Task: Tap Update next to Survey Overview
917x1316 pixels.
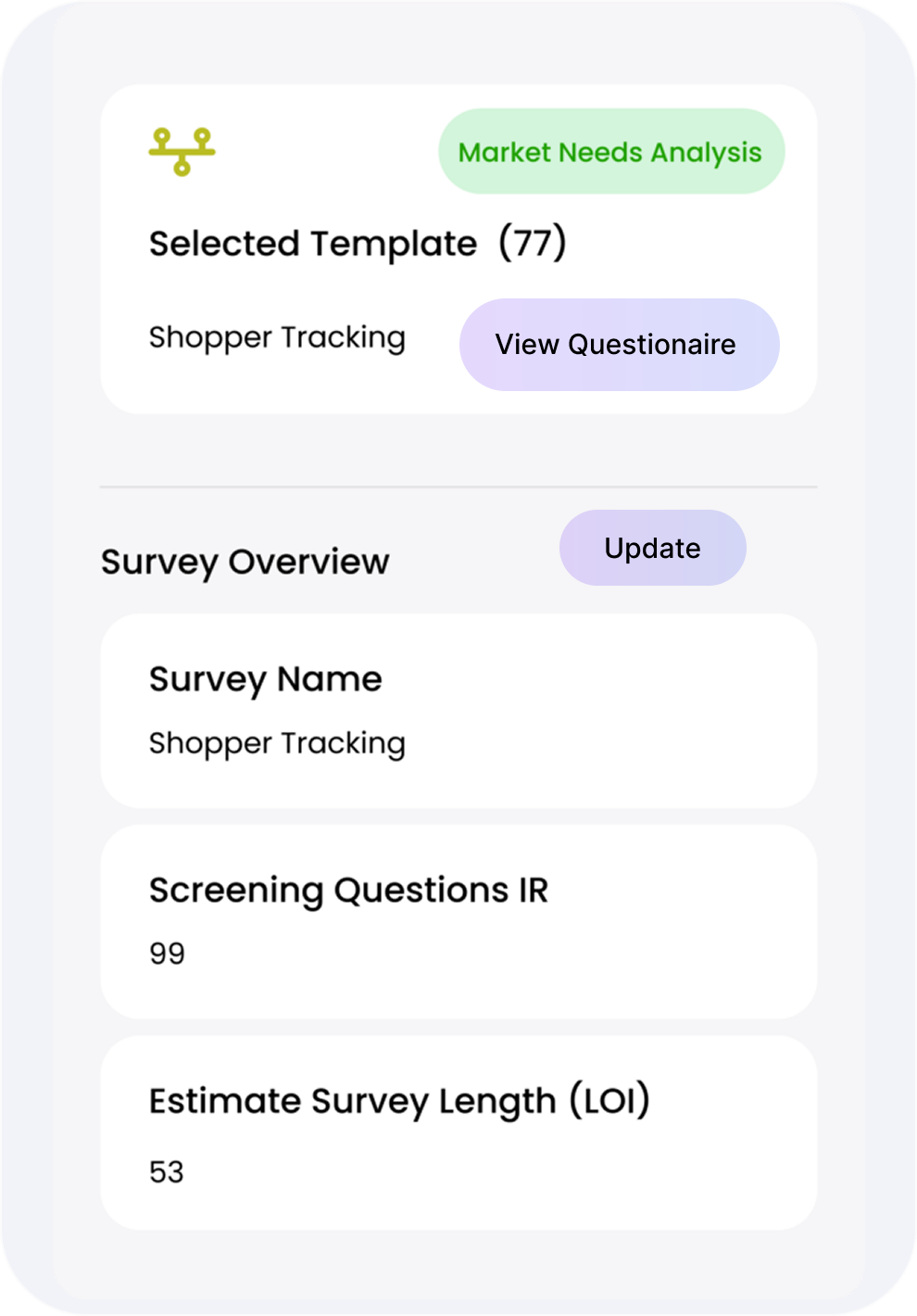Action: (x=652, y=548)
